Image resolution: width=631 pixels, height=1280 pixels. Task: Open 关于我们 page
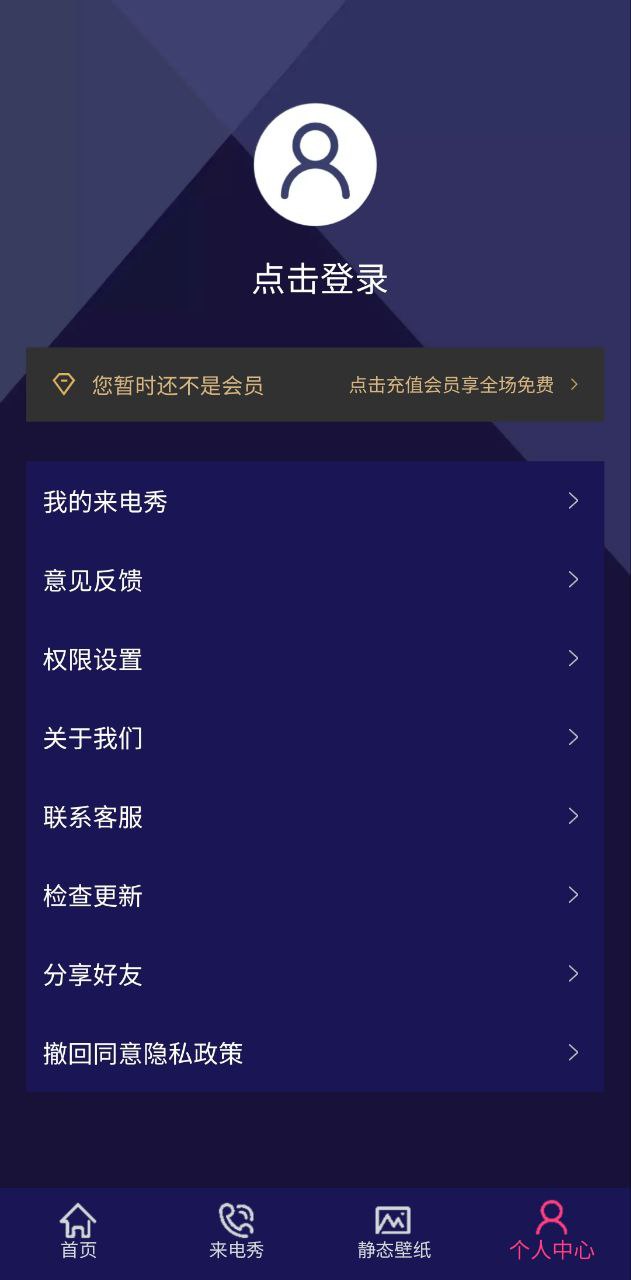click(x=315, y=738)
